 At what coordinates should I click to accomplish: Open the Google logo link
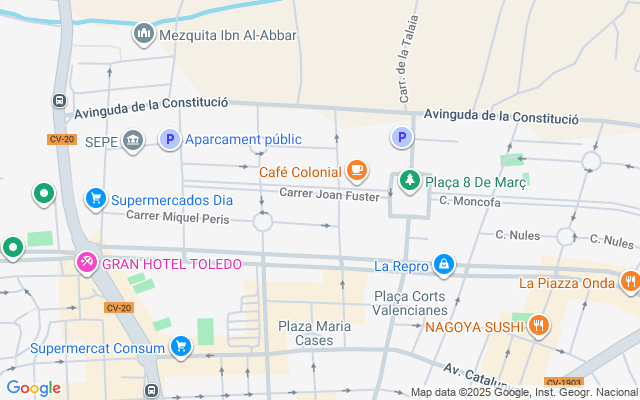pyautogui.click(x=33, y=388)
